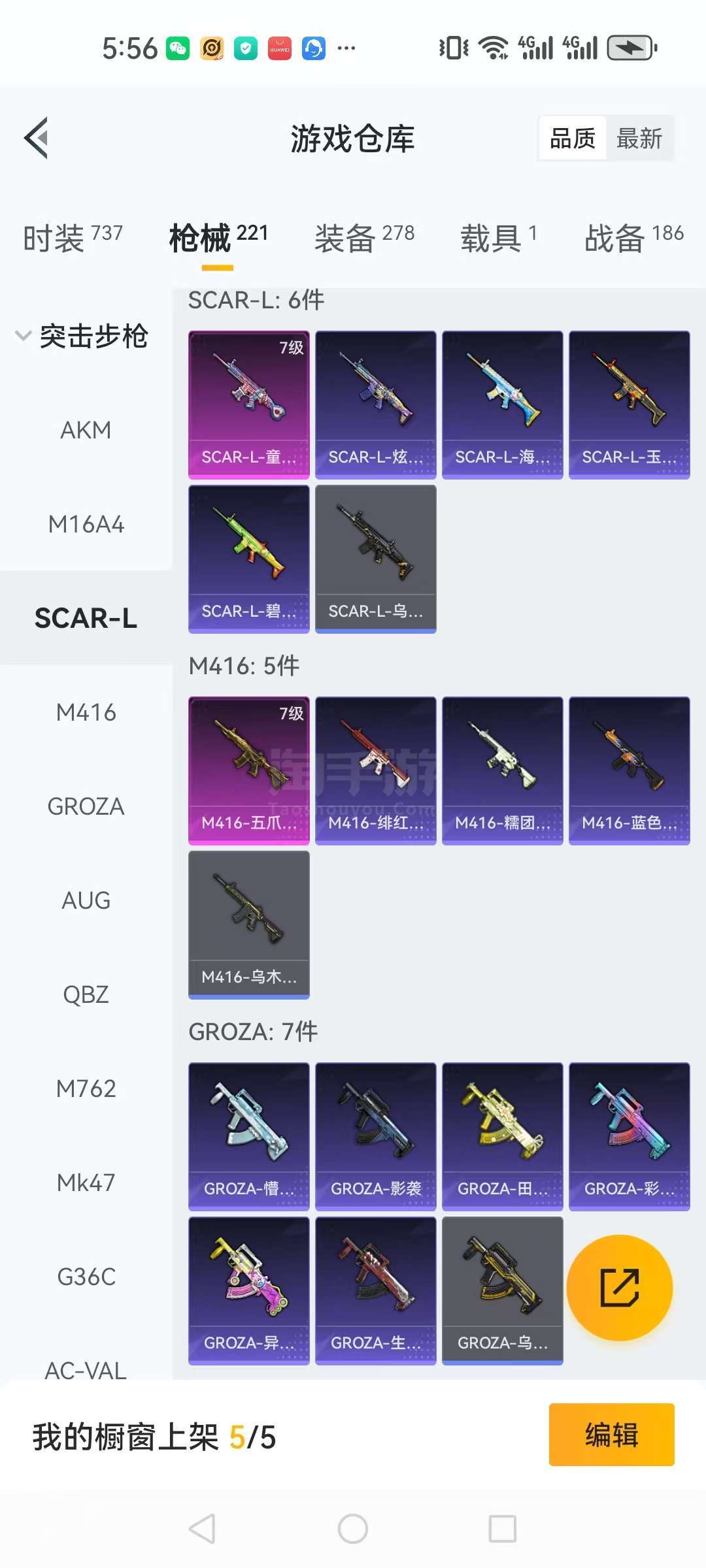Select AKM in the weapon list
Screen dimensions: 706x1568
point(86,430)
